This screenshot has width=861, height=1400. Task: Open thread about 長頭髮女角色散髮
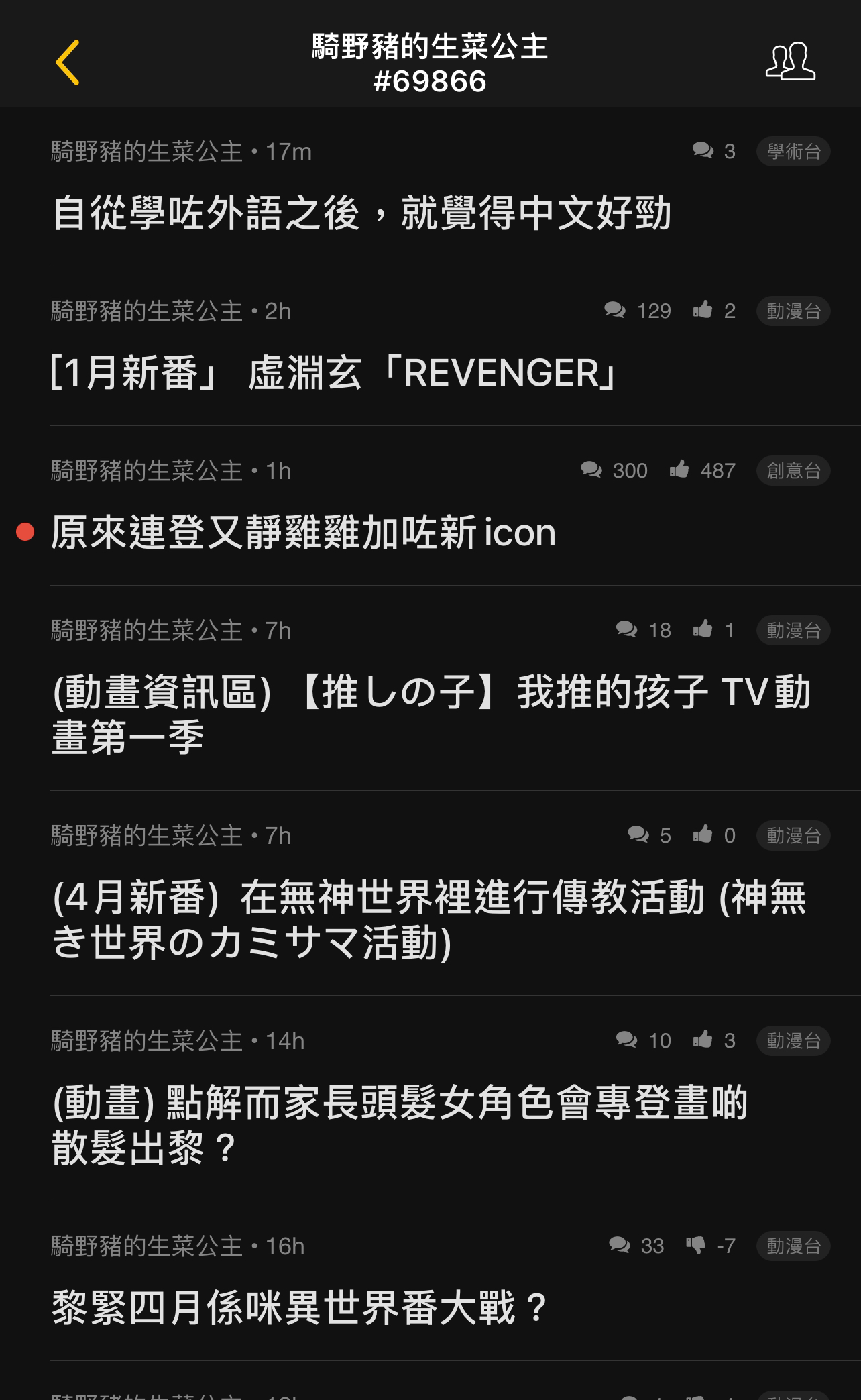pyautogui.click(x=400, y=1125)
